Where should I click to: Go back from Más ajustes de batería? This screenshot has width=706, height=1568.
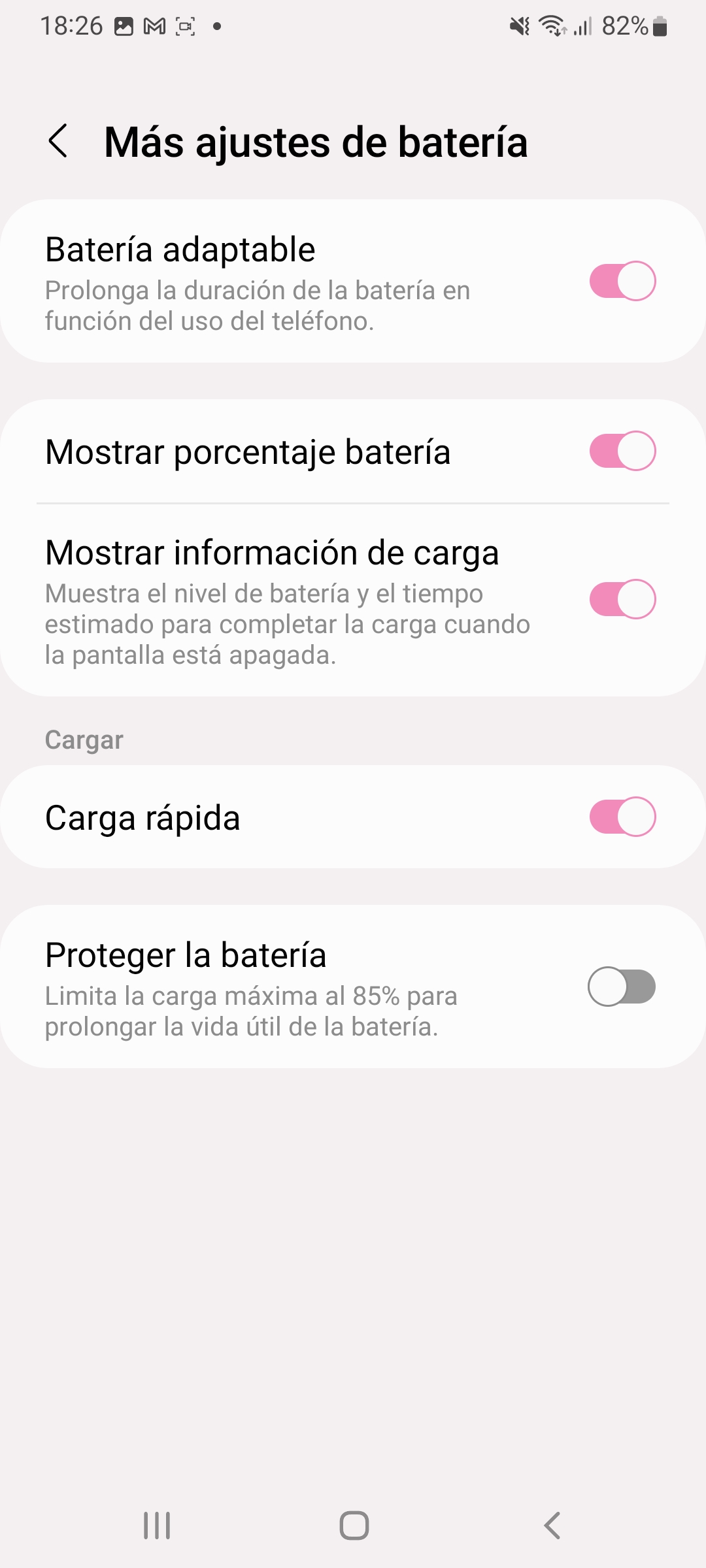coord(58,141)
